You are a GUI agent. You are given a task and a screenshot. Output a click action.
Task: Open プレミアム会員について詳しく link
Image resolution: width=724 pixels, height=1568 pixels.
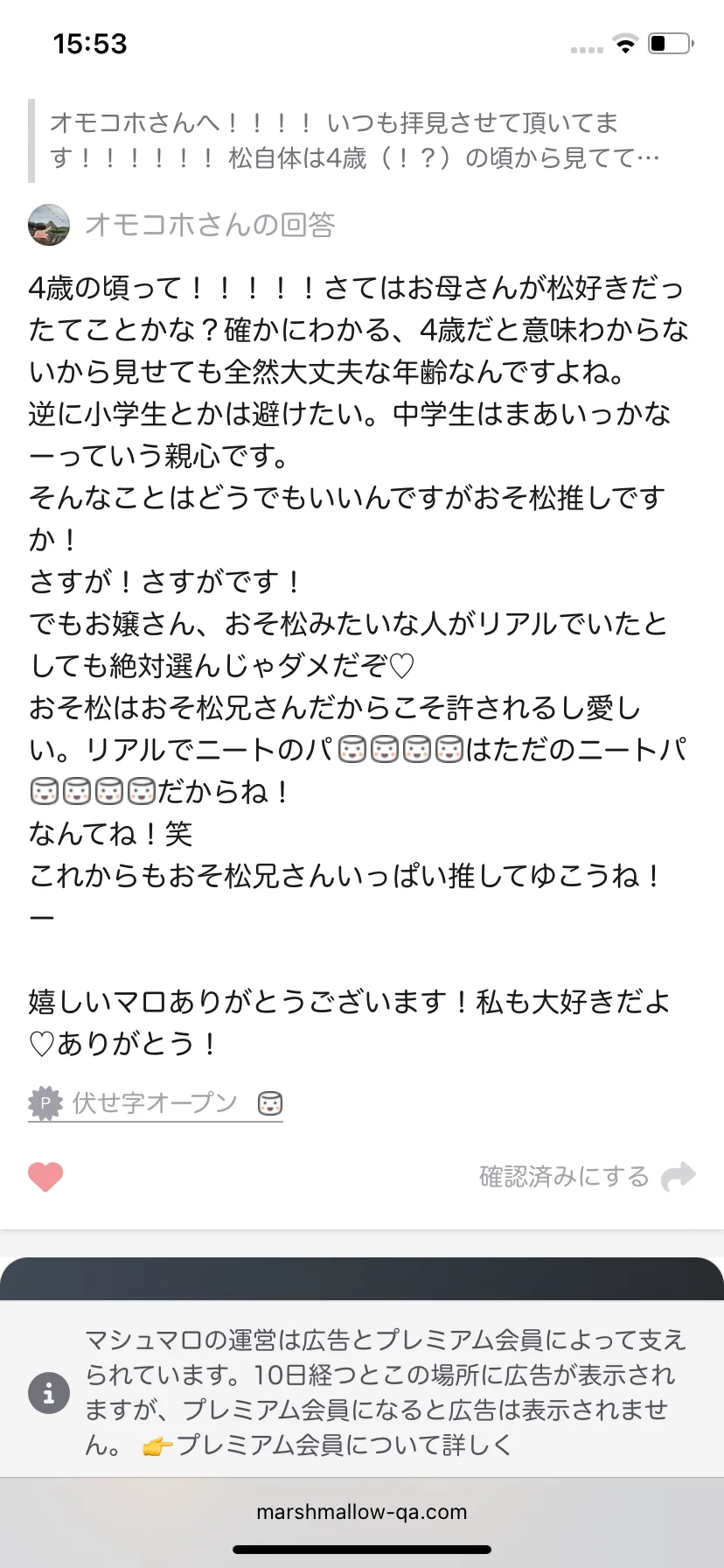point(343,1444)
